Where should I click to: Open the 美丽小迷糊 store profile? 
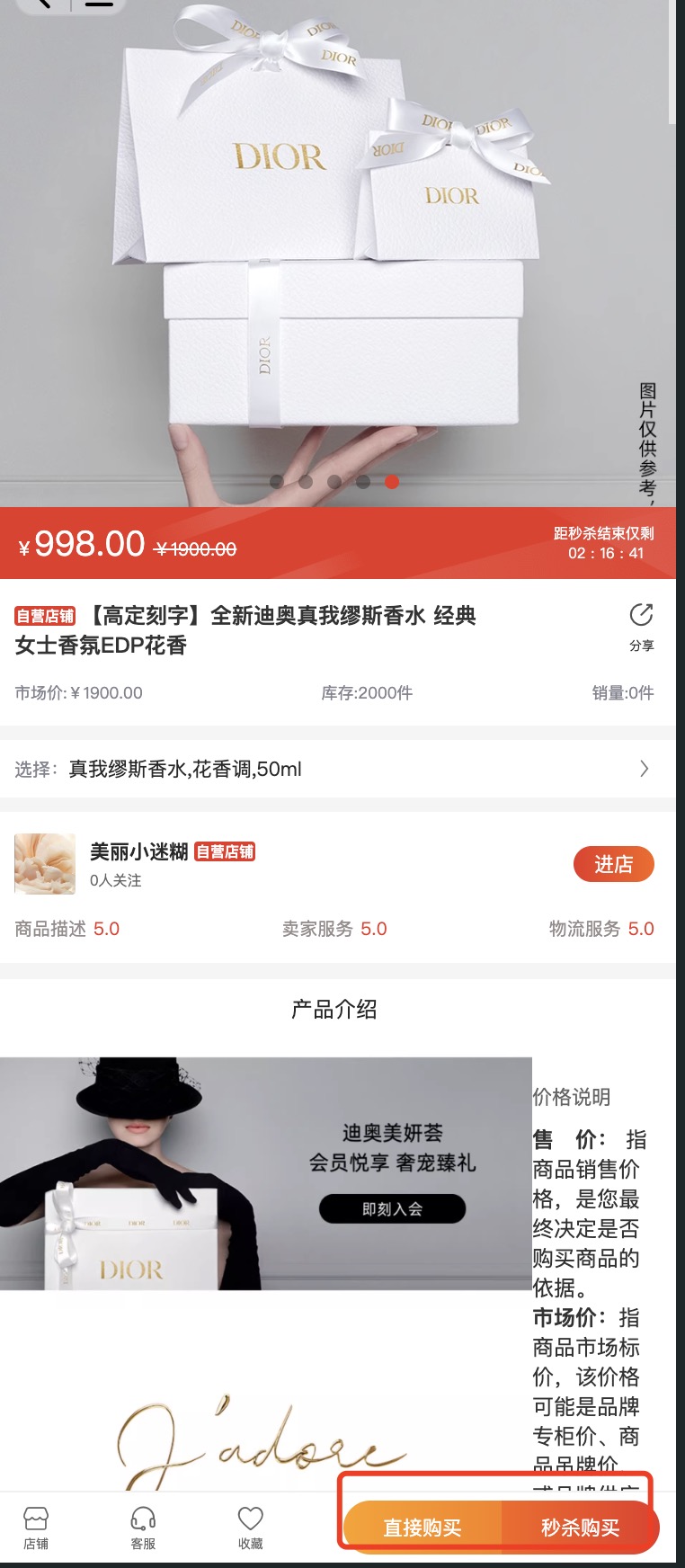point(139,851)
